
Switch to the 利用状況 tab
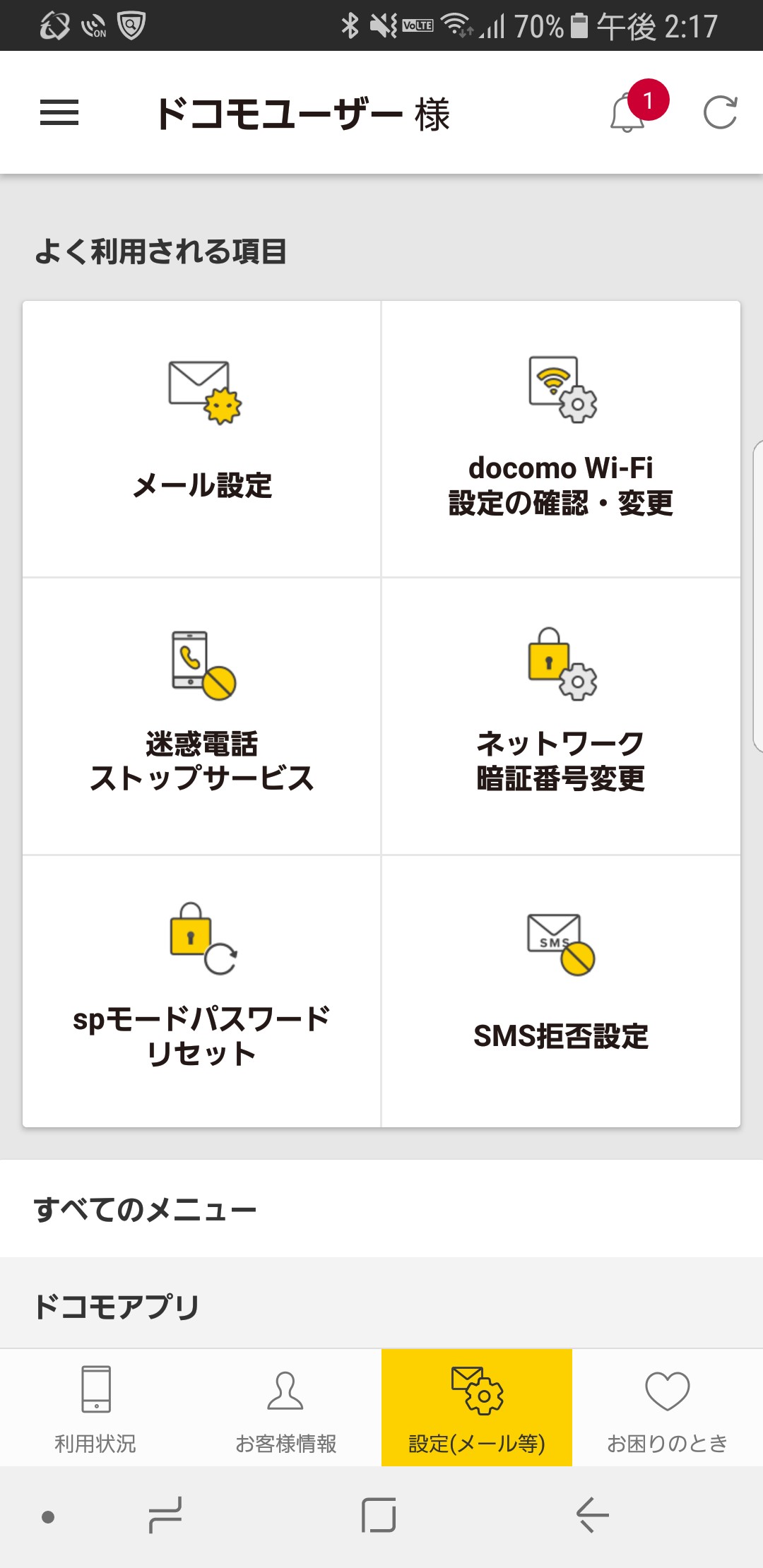(95, 1408)
